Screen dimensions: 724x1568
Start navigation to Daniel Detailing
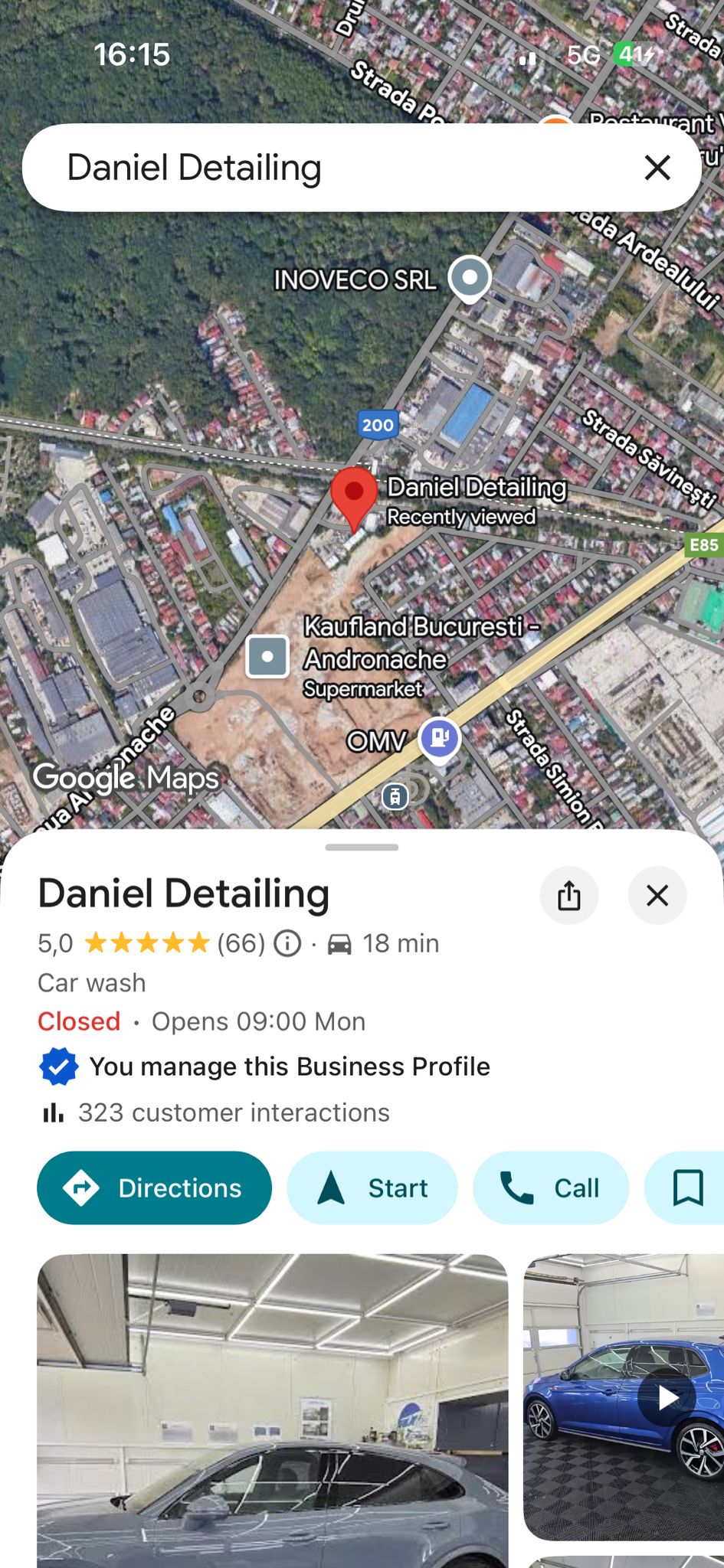[372, 1187]
